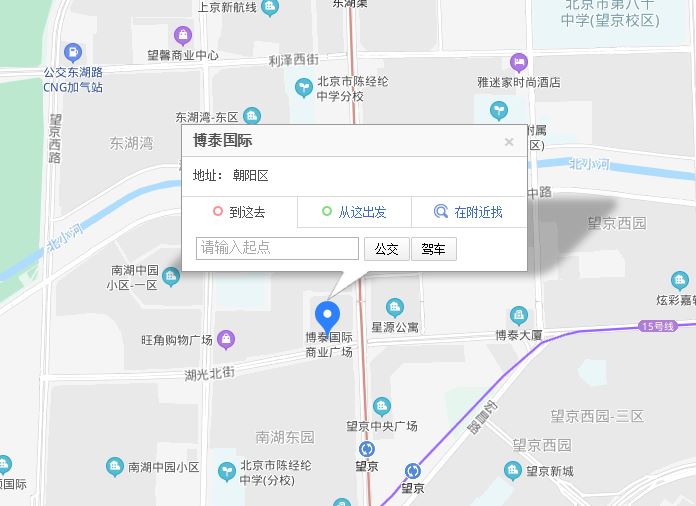Search a 公交 transit route
Image resolution: width=696 pixels, height=506 pixels.
[x=386, y=249]
